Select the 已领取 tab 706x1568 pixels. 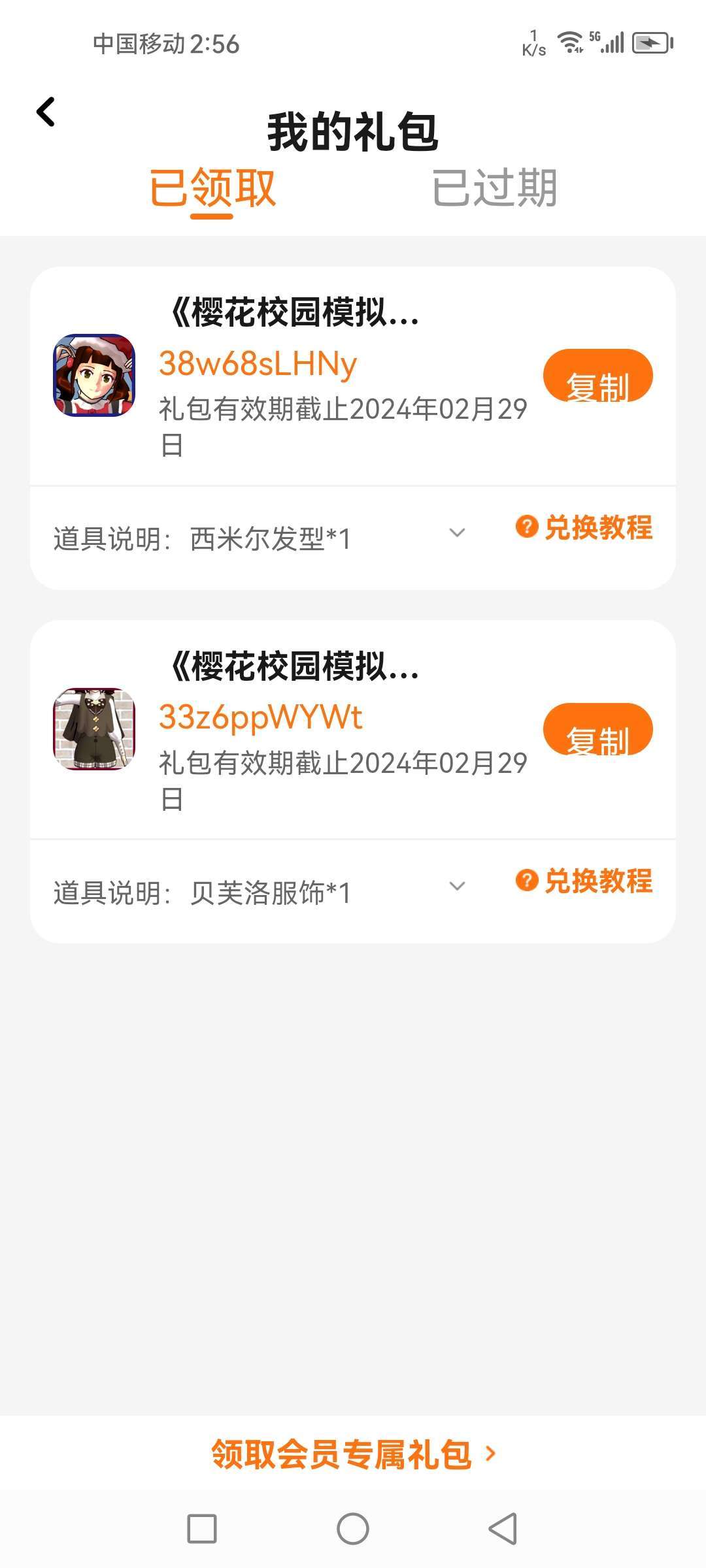212,188
